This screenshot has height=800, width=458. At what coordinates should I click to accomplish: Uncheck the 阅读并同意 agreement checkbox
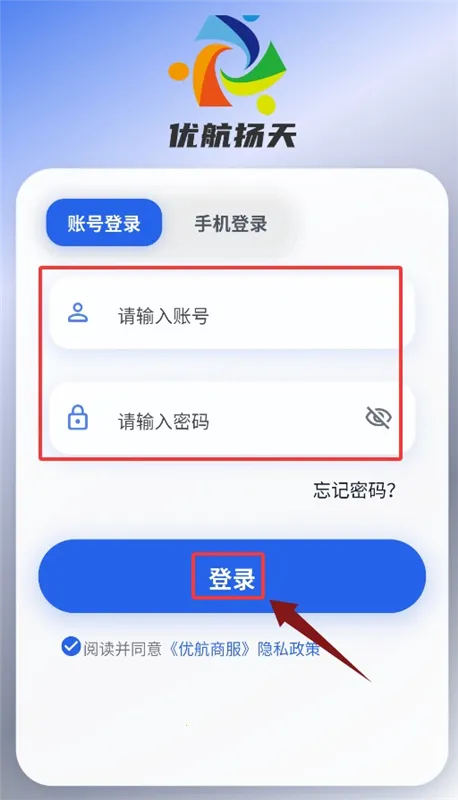click(x=71, y=646)
